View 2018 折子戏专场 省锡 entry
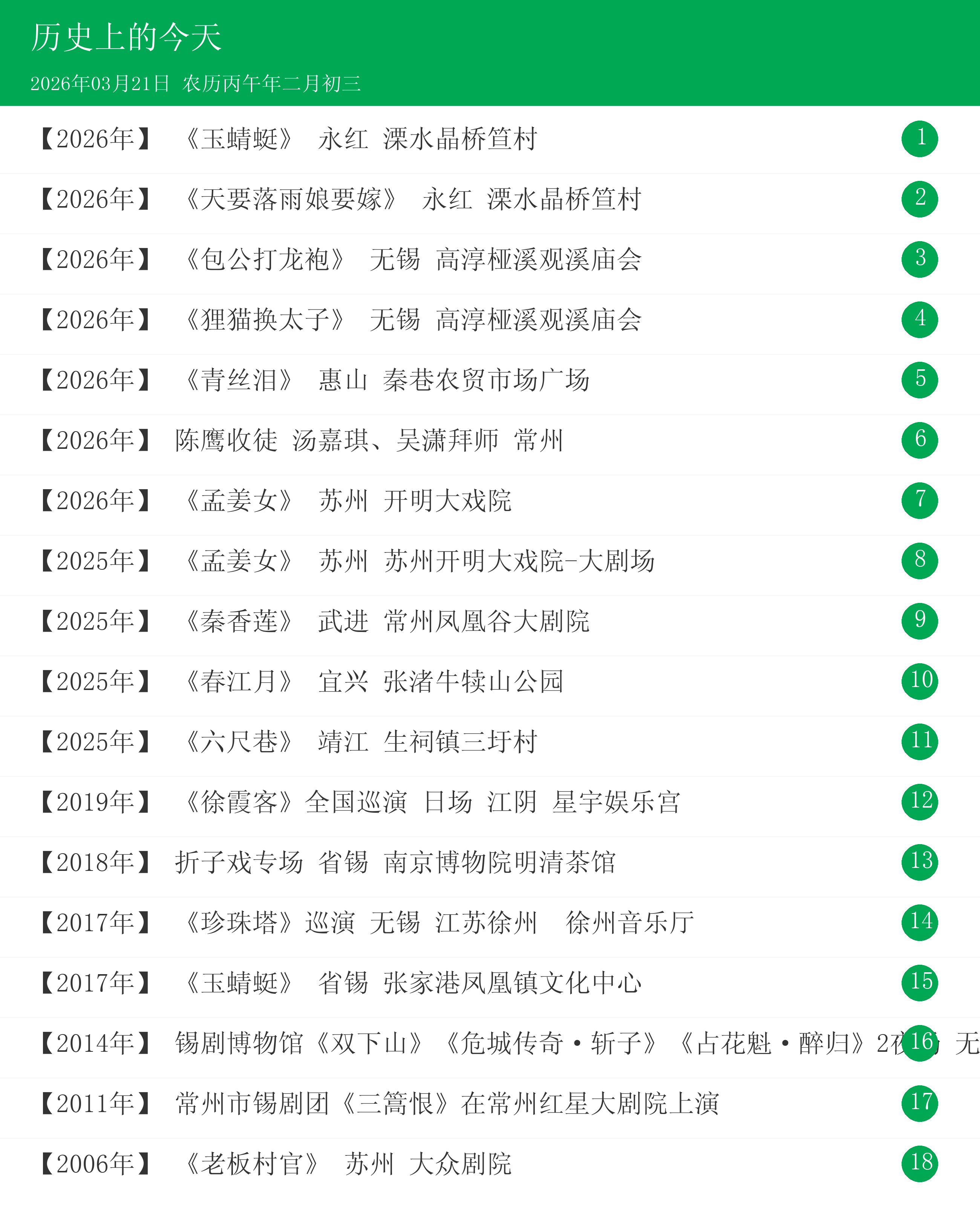Viewport: 980px width, 1221px height. (x=394, y=863)
